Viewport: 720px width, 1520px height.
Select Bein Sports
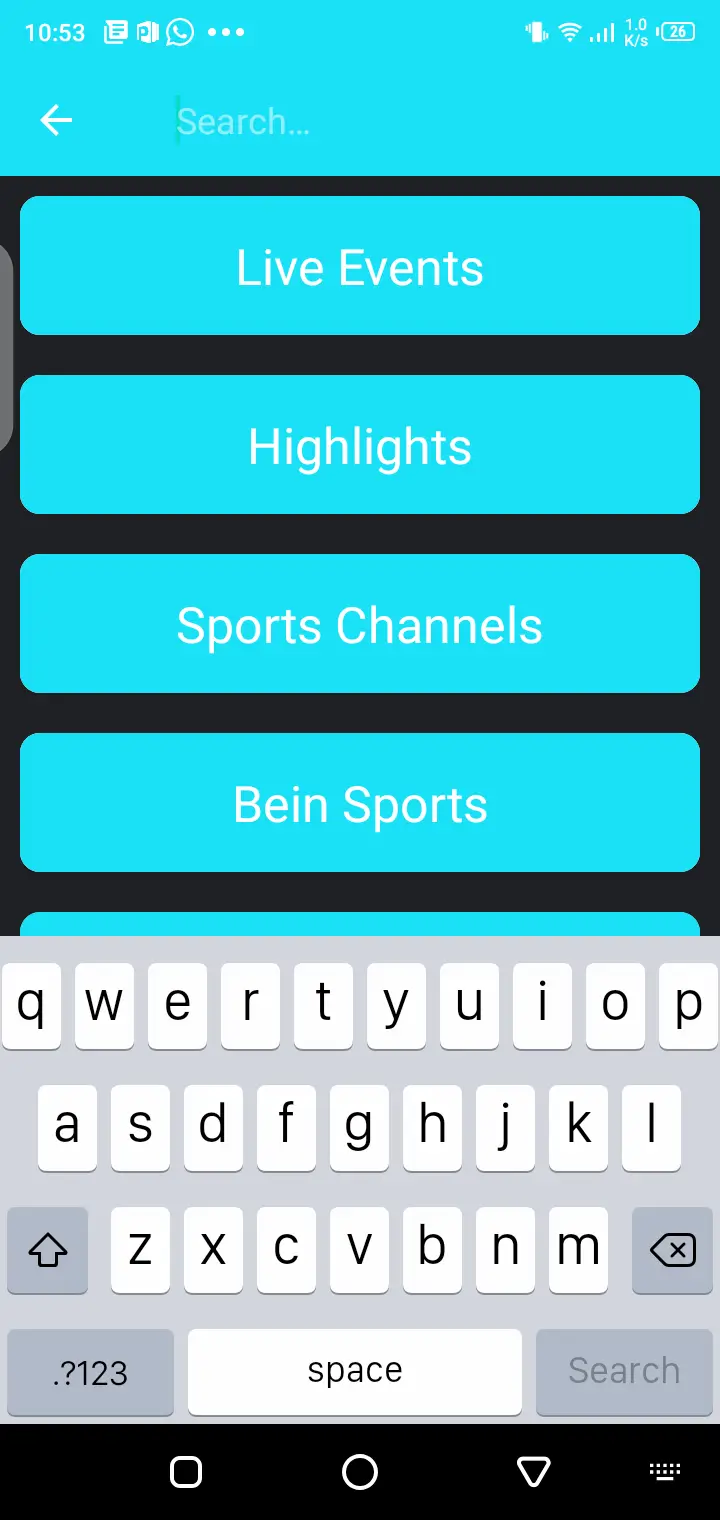coord(360,803)
